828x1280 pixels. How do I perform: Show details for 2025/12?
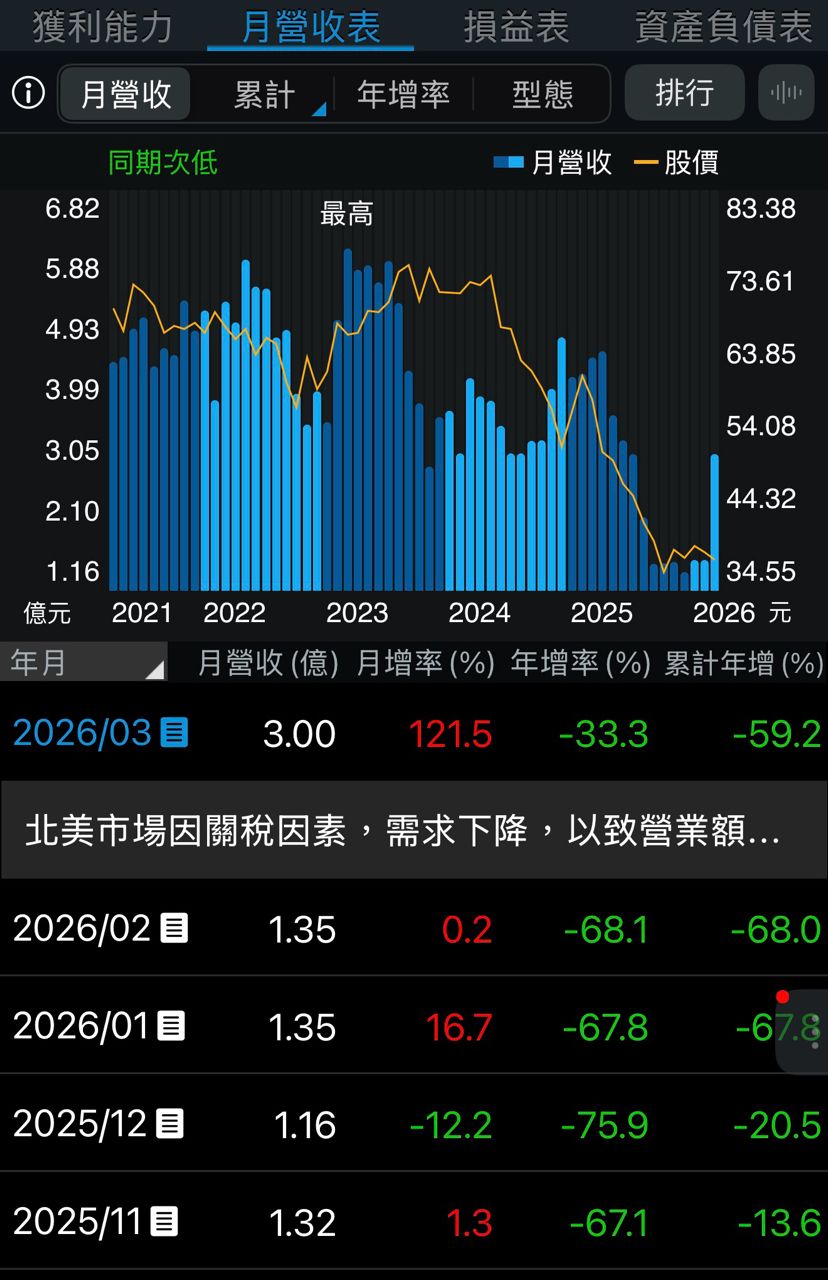[170, 1124]
